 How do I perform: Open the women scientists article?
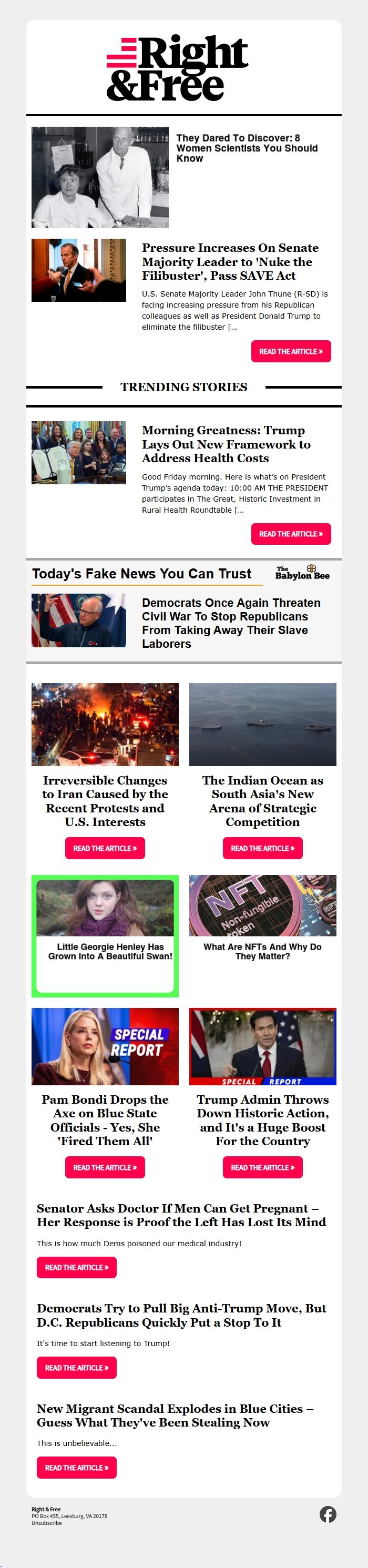pyautogui.click(x=247, y=148)
